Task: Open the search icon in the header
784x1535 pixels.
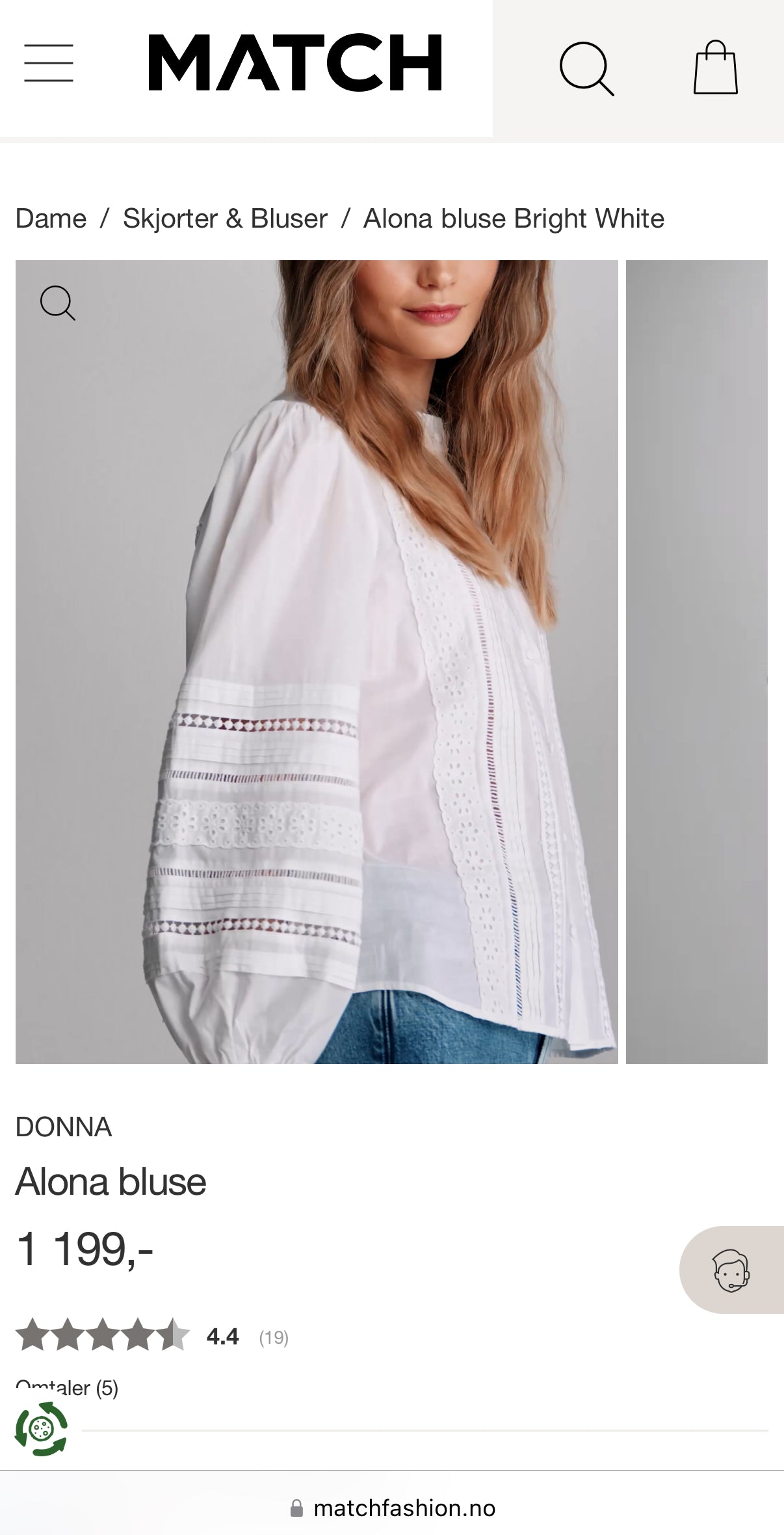Action: [x=586, y=69]
